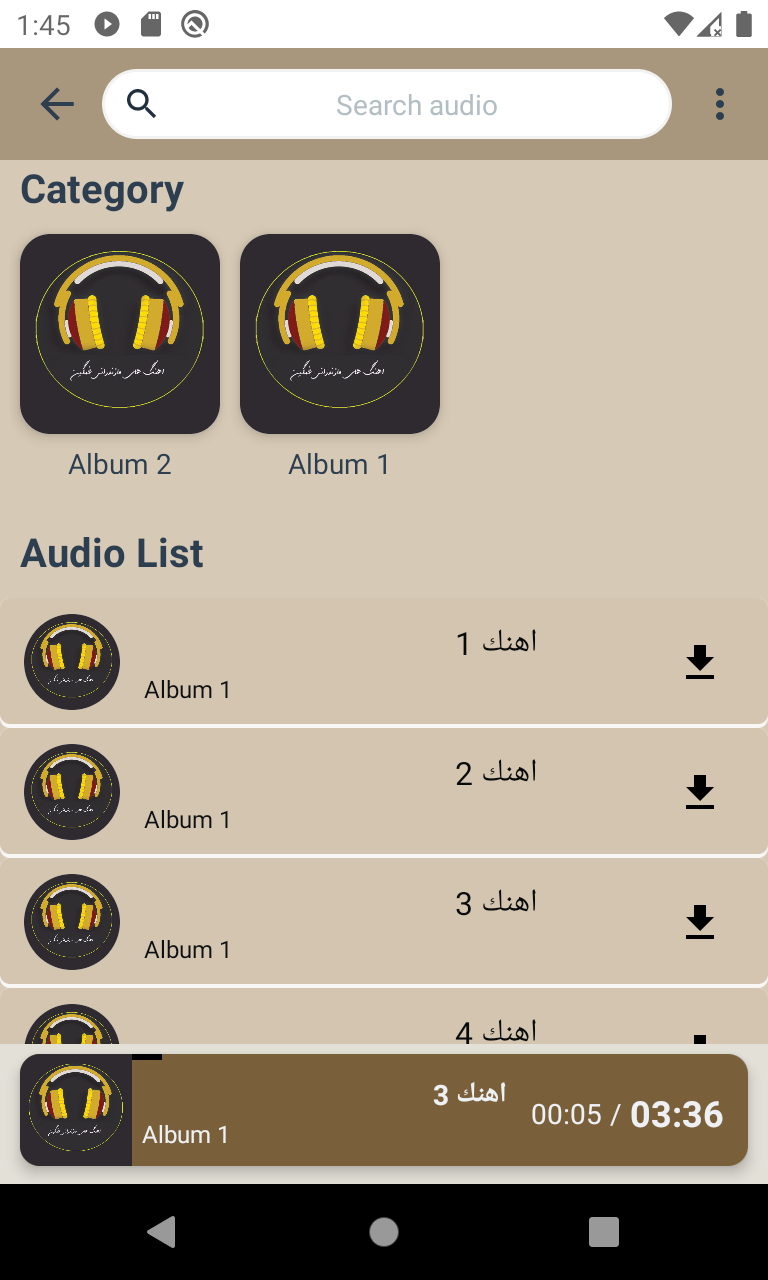Open the Album 2 category
This screenshot has width=768, height=1280.
point(120,334)
